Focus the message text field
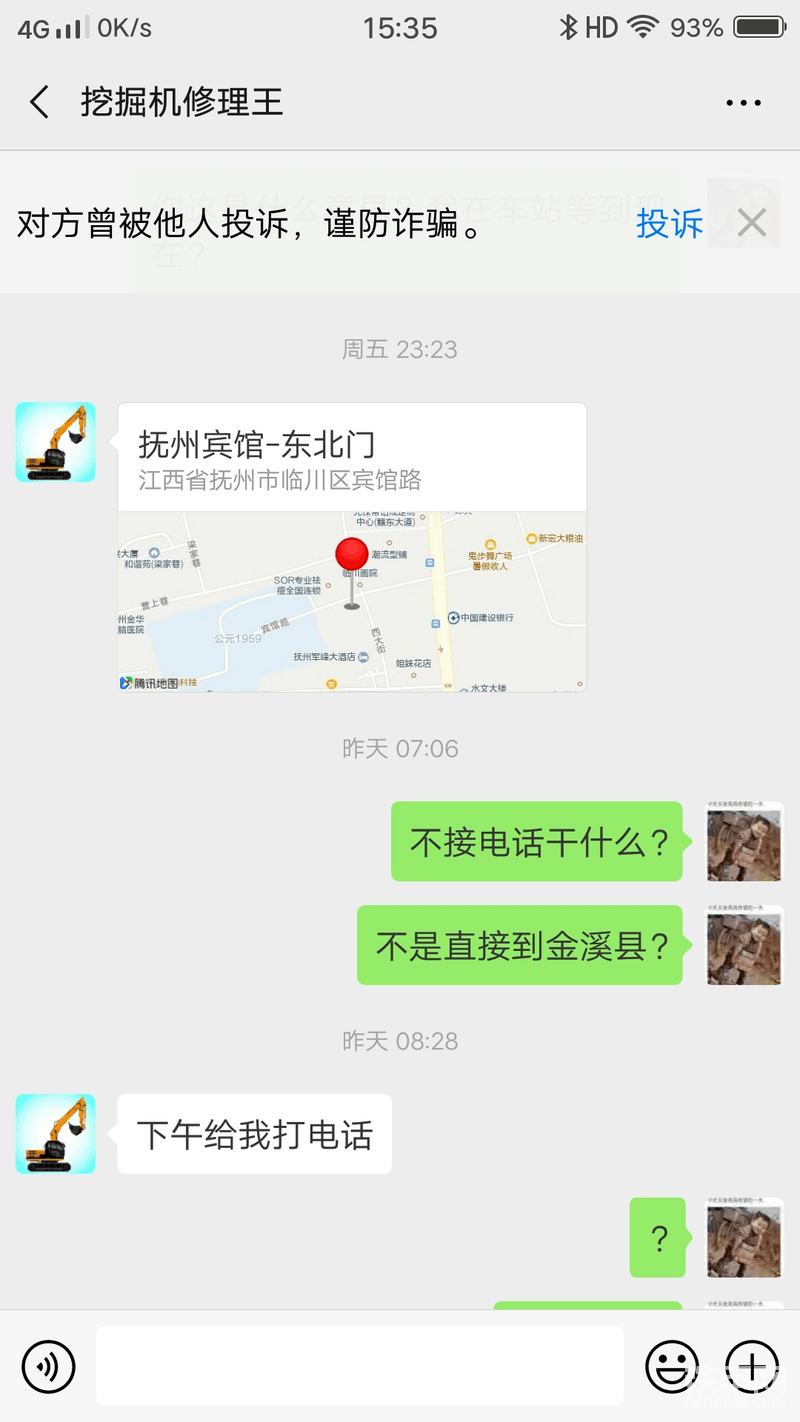This screenshot has height=1422, width=800. (x=360, y=1366)
